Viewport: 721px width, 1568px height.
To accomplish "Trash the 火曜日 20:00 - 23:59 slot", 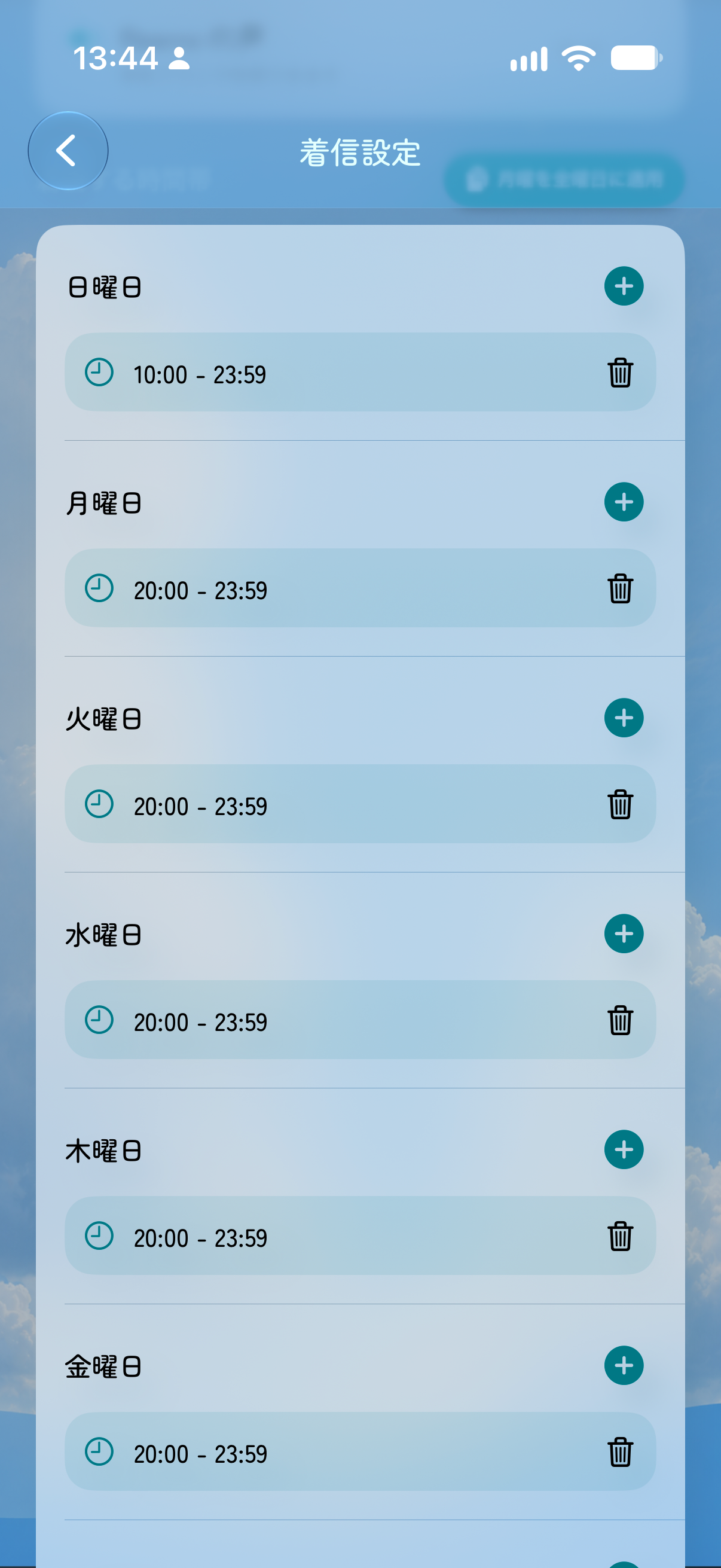I will tap(620, 805).
